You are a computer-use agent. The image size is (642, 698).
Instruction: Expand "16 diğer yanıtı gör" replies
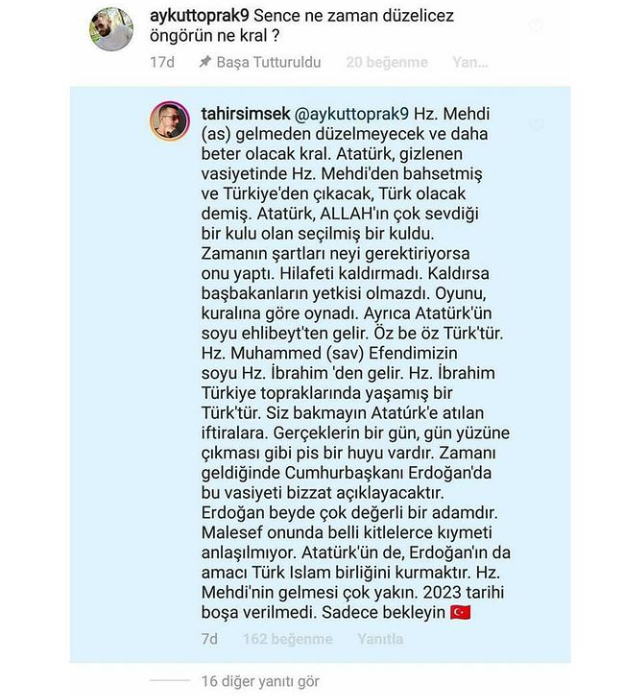pyautogui.click(x=259, y=681)
